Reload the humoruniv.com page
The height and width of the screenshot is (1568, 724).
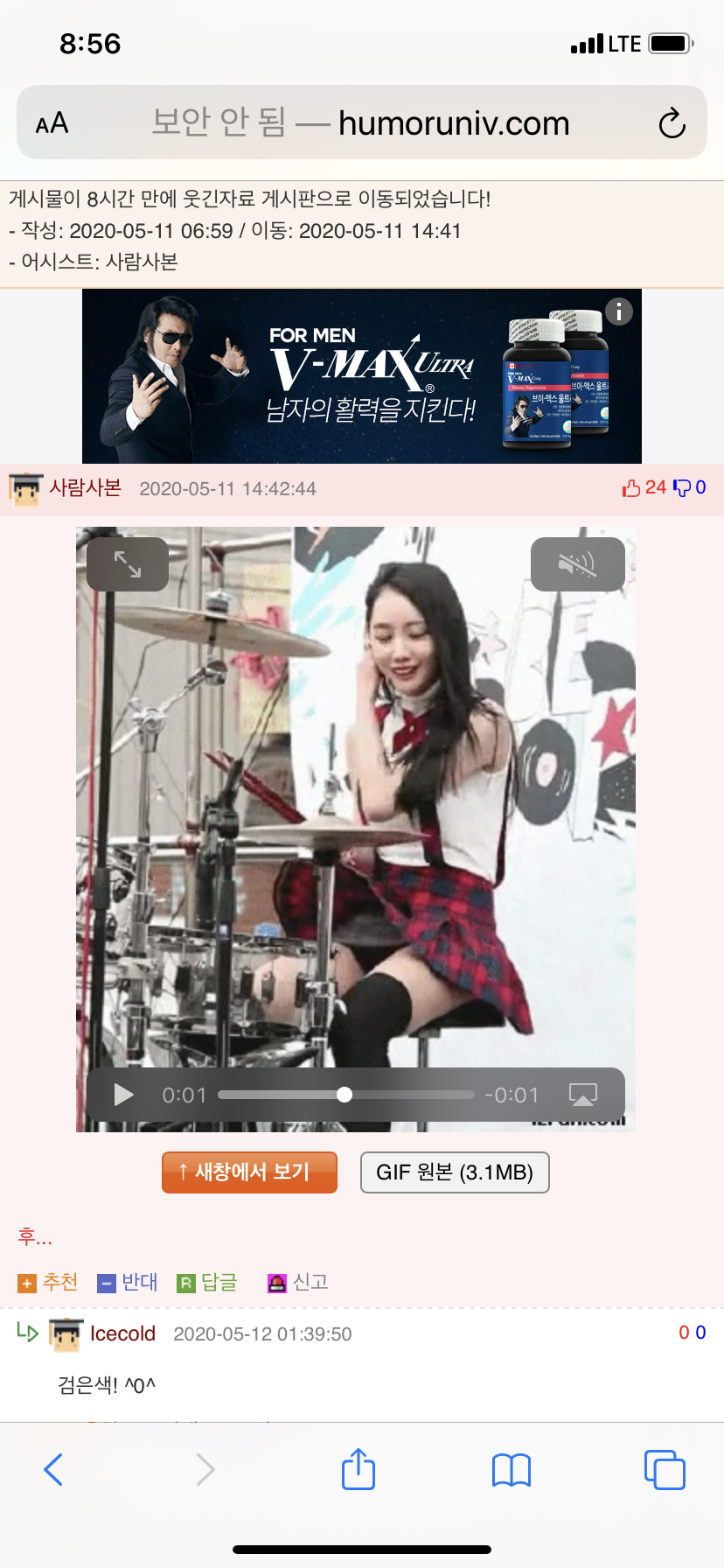point(672,123)
